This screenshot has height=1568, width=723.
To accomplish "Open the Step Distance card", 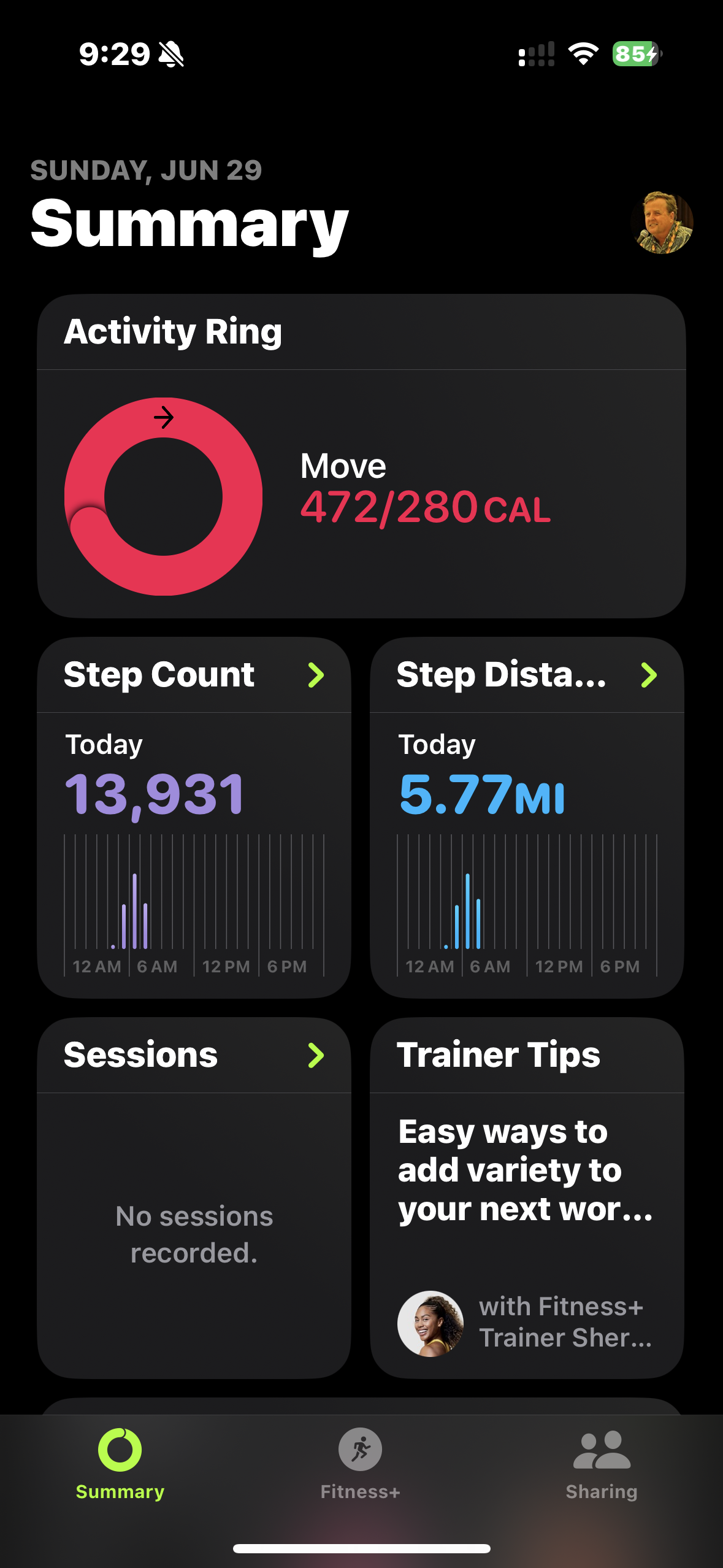I will (527, 816).
